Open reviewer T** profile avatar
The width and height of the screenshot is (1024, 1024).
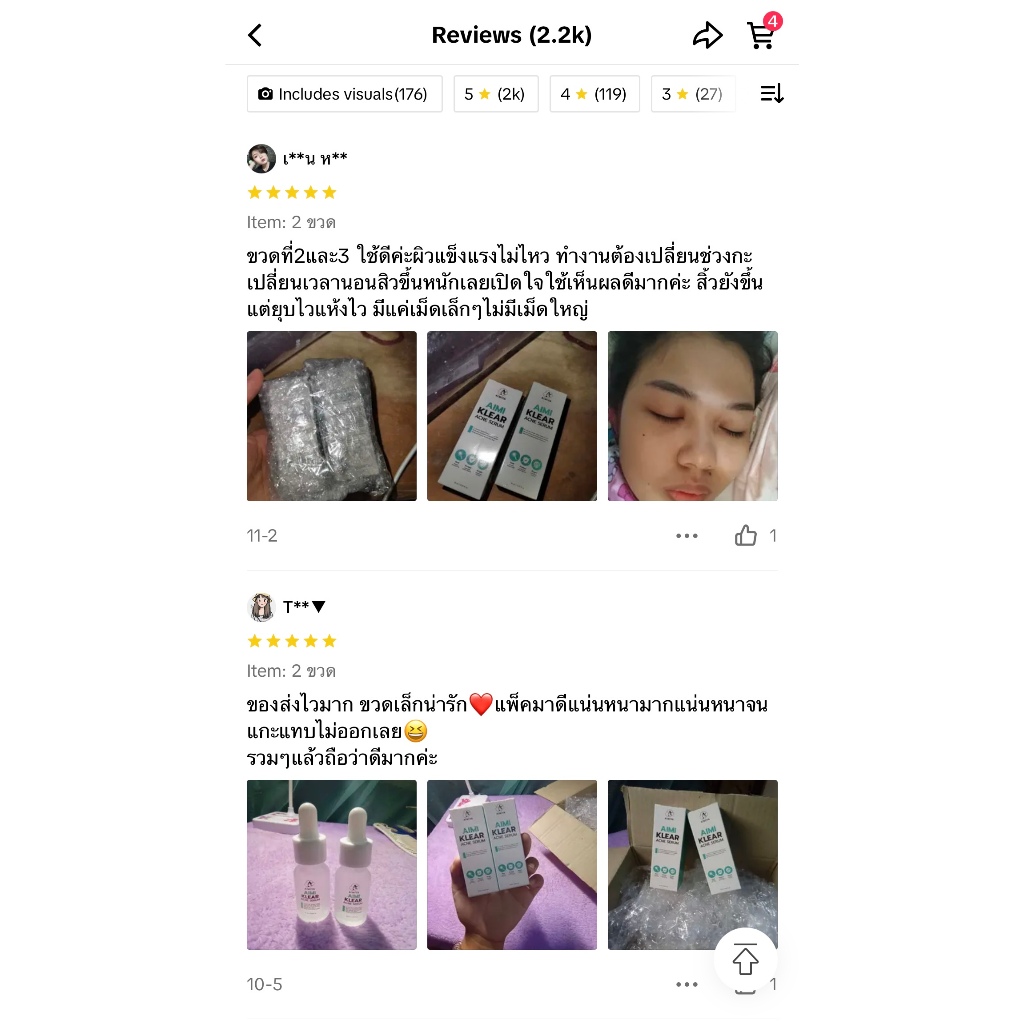coord(261,607)
